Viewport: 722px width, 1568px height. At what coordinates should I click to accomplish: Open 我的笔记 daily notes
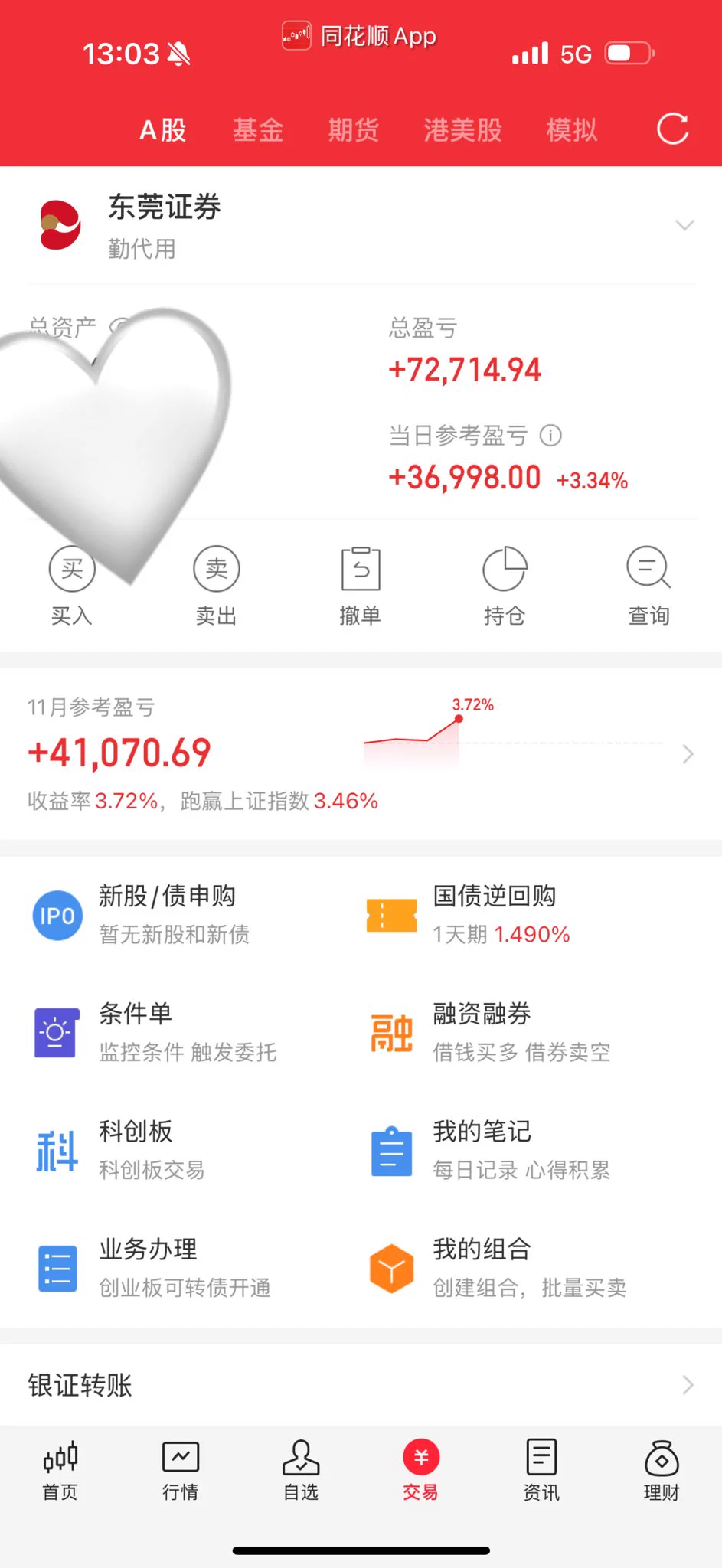[481, 1148]
